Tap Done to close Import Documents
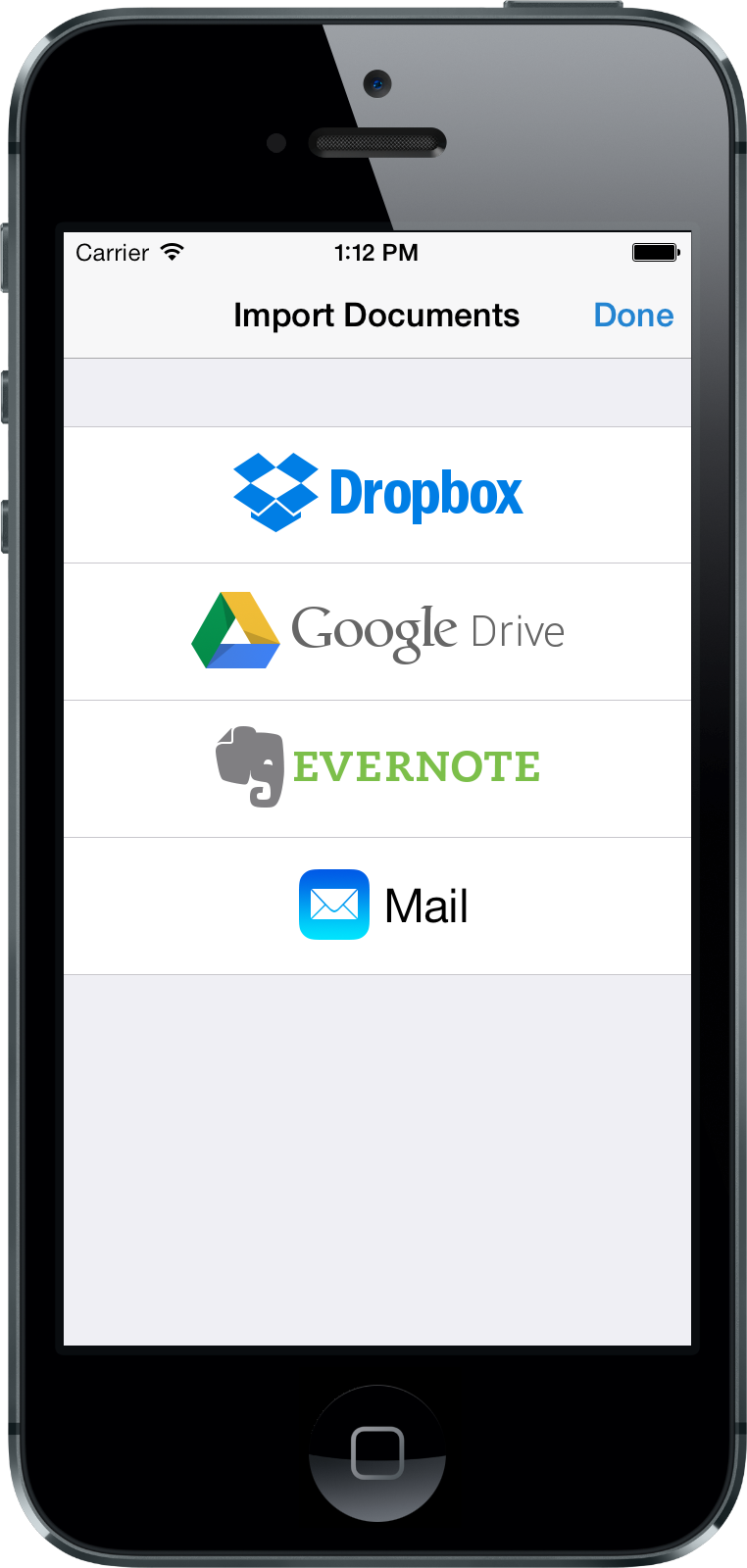 click(633, 316)
